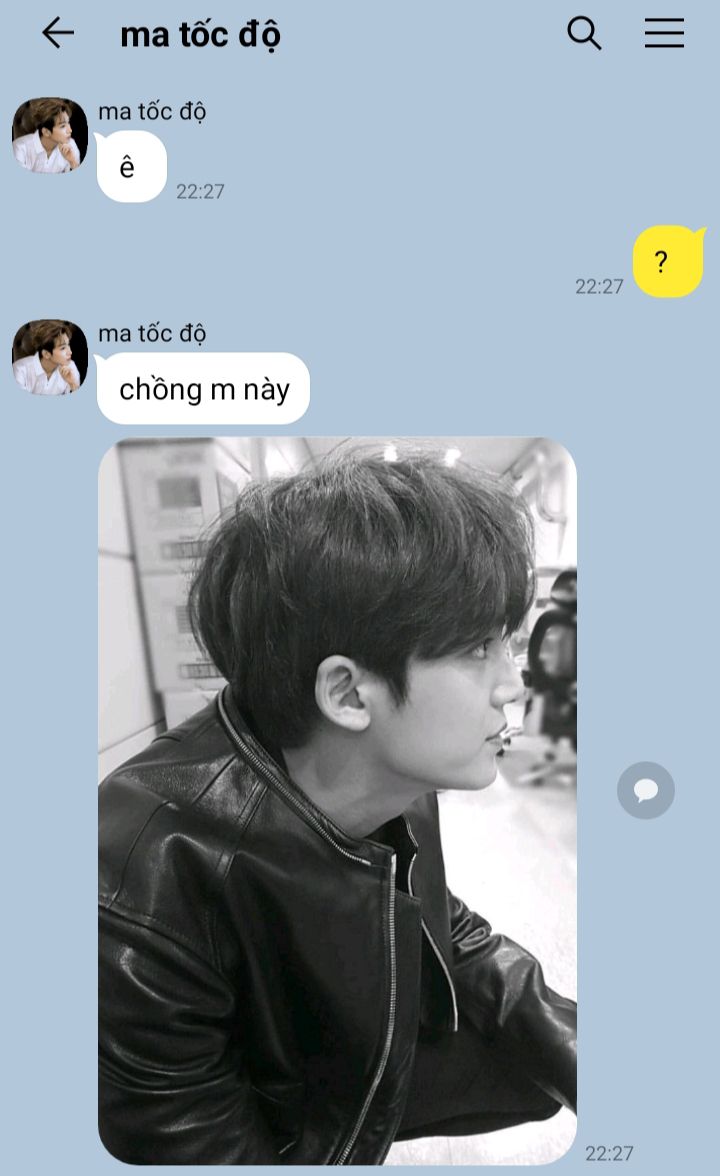
Task: Open the chat room hamburger menu
Action: coord(664,34)
